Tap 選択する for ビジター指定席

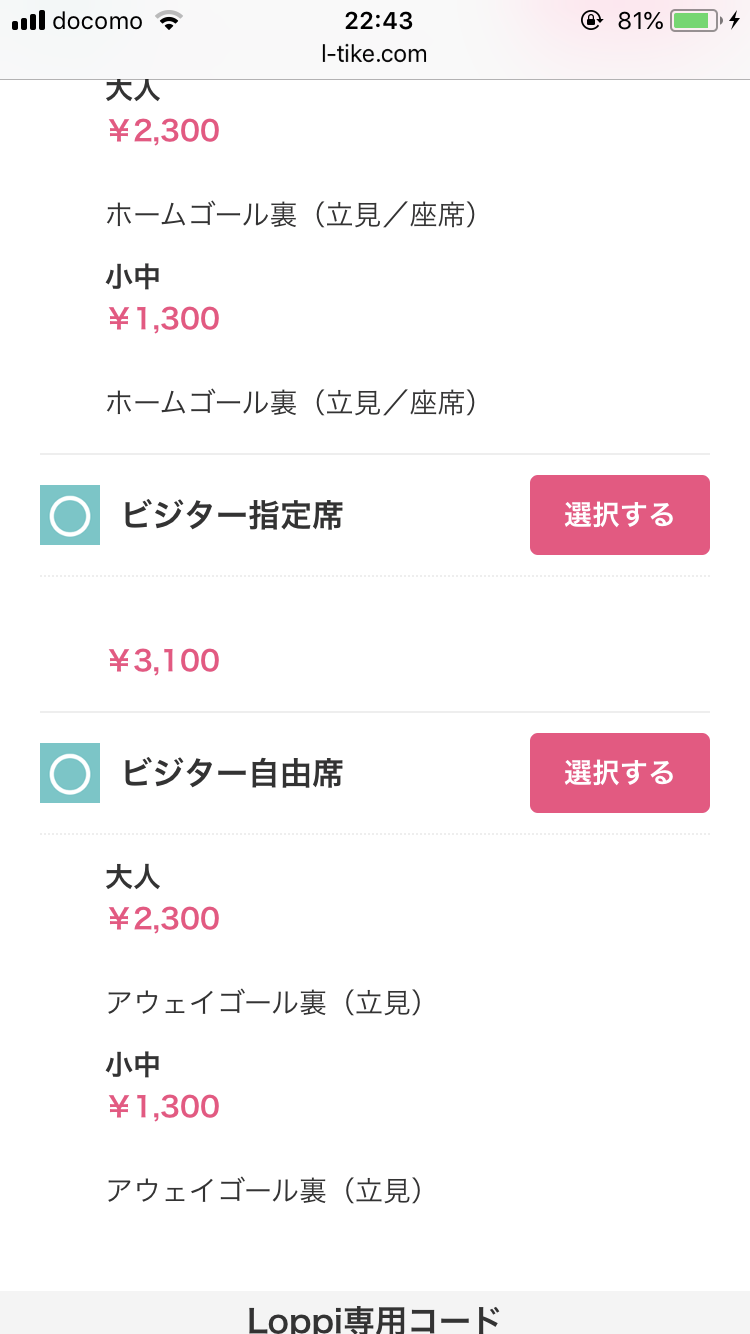pos(620,515)
